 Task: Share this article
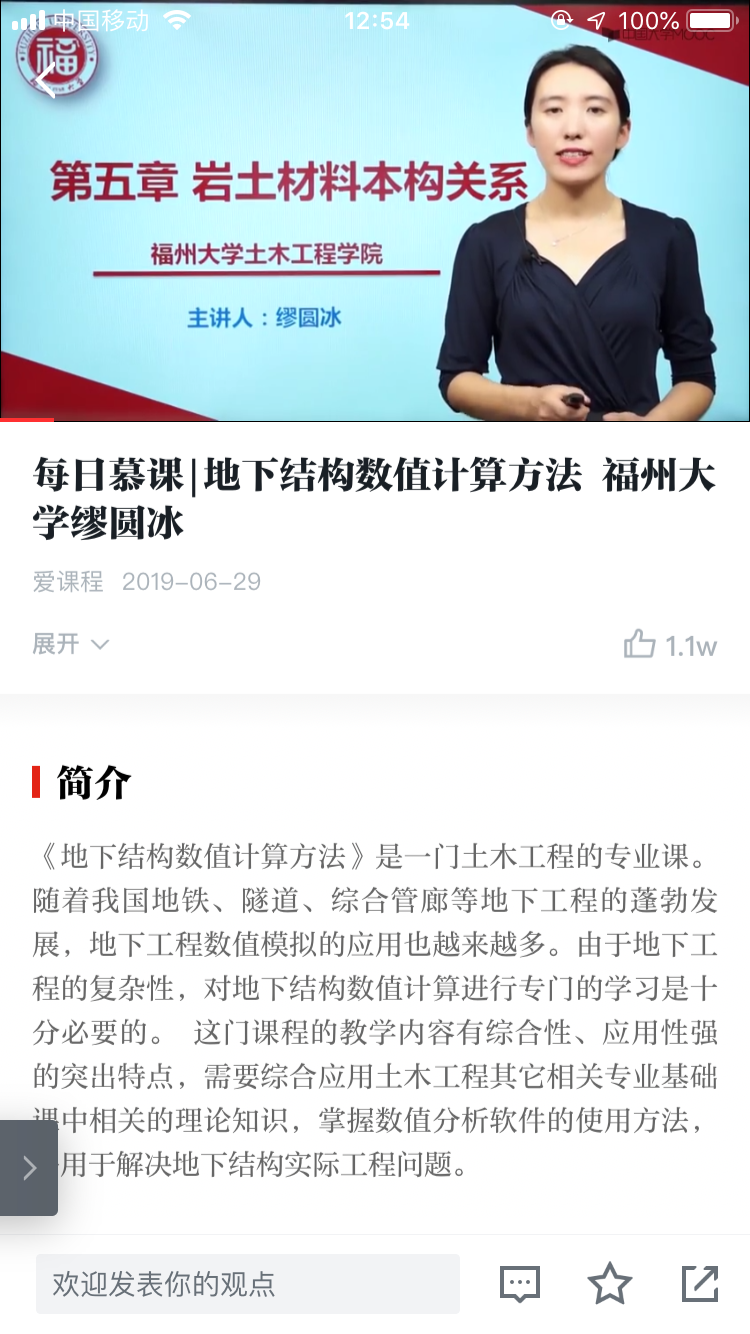pyautogui.click(x=700, y=1284)
